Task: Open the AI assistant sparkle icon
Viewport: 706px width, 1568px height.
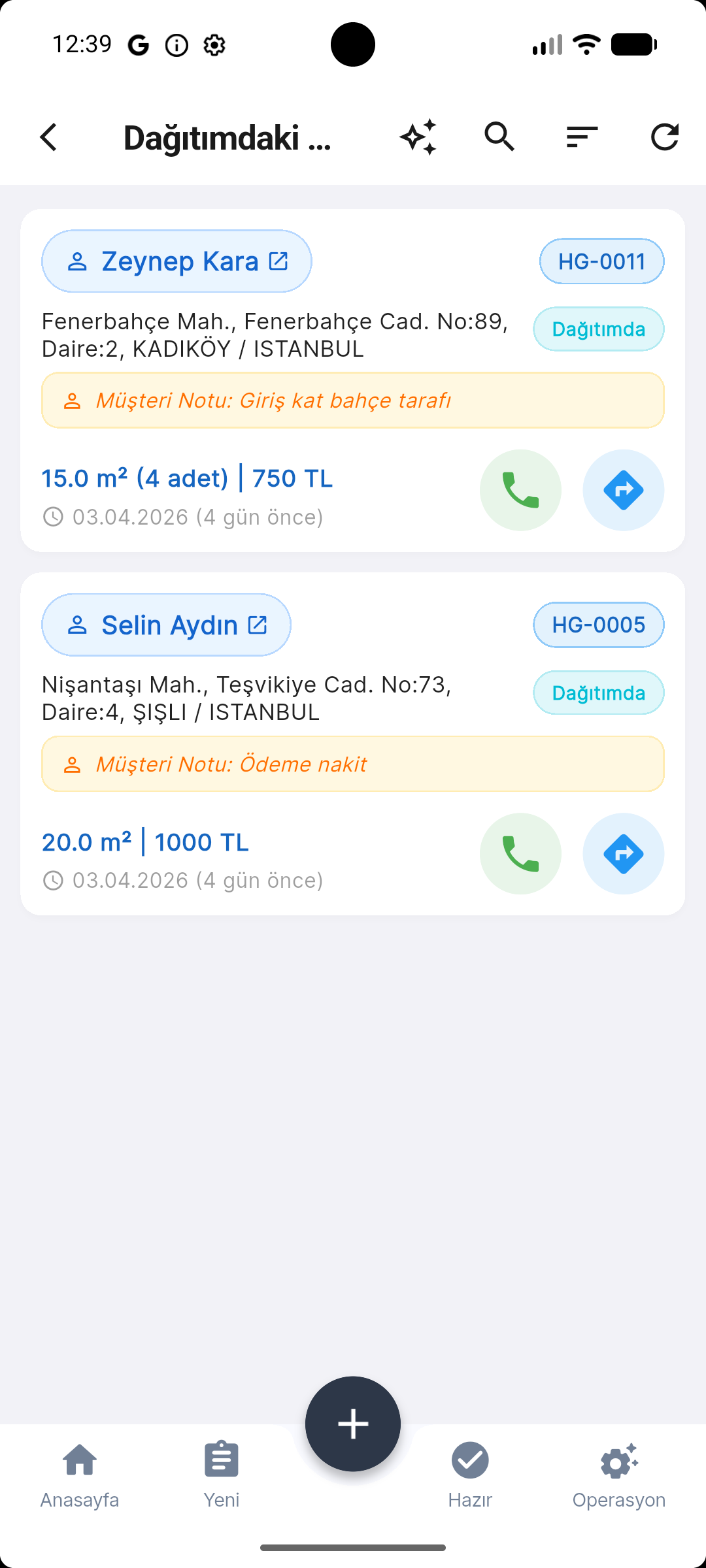Action: point(418,137)
